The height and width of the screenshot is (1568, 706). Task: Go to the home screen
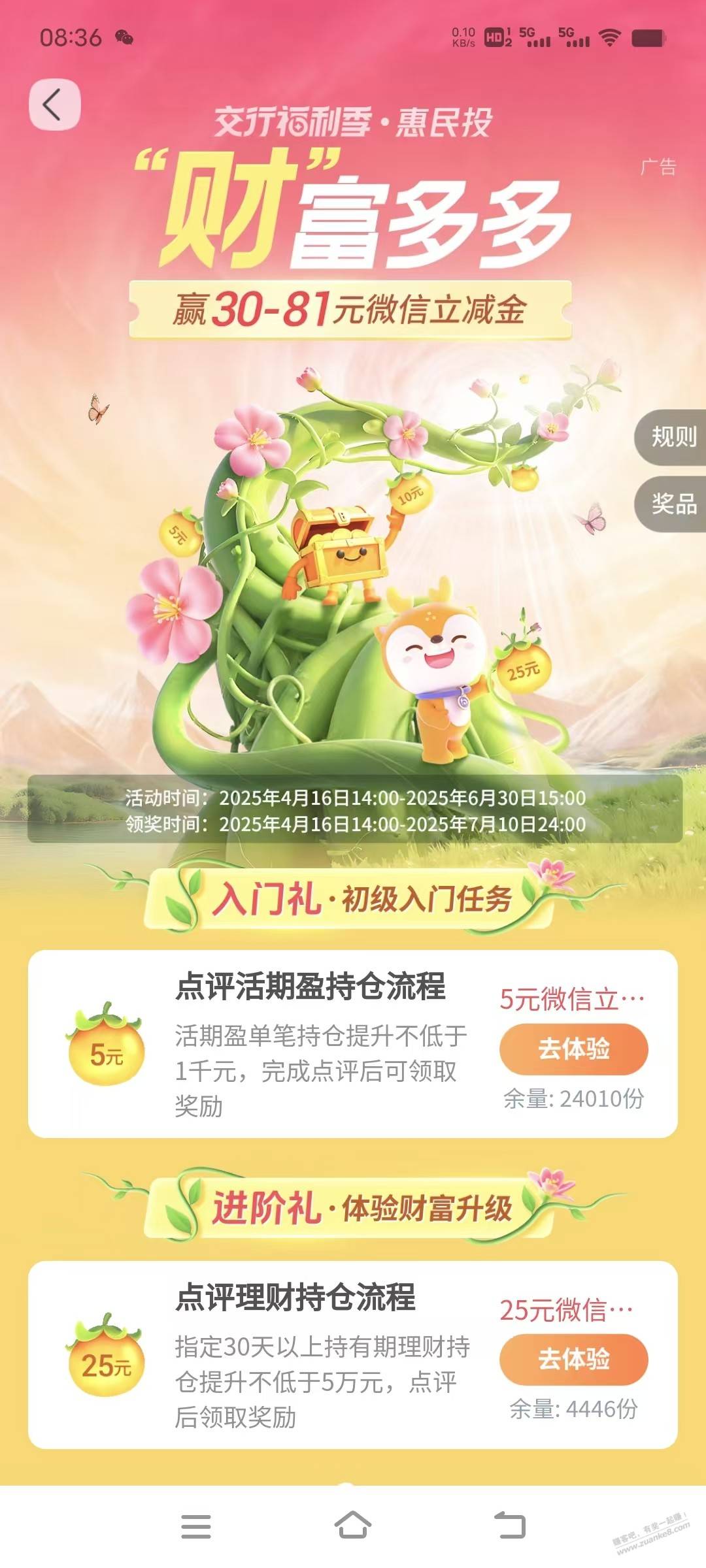tap(353, 1526)
